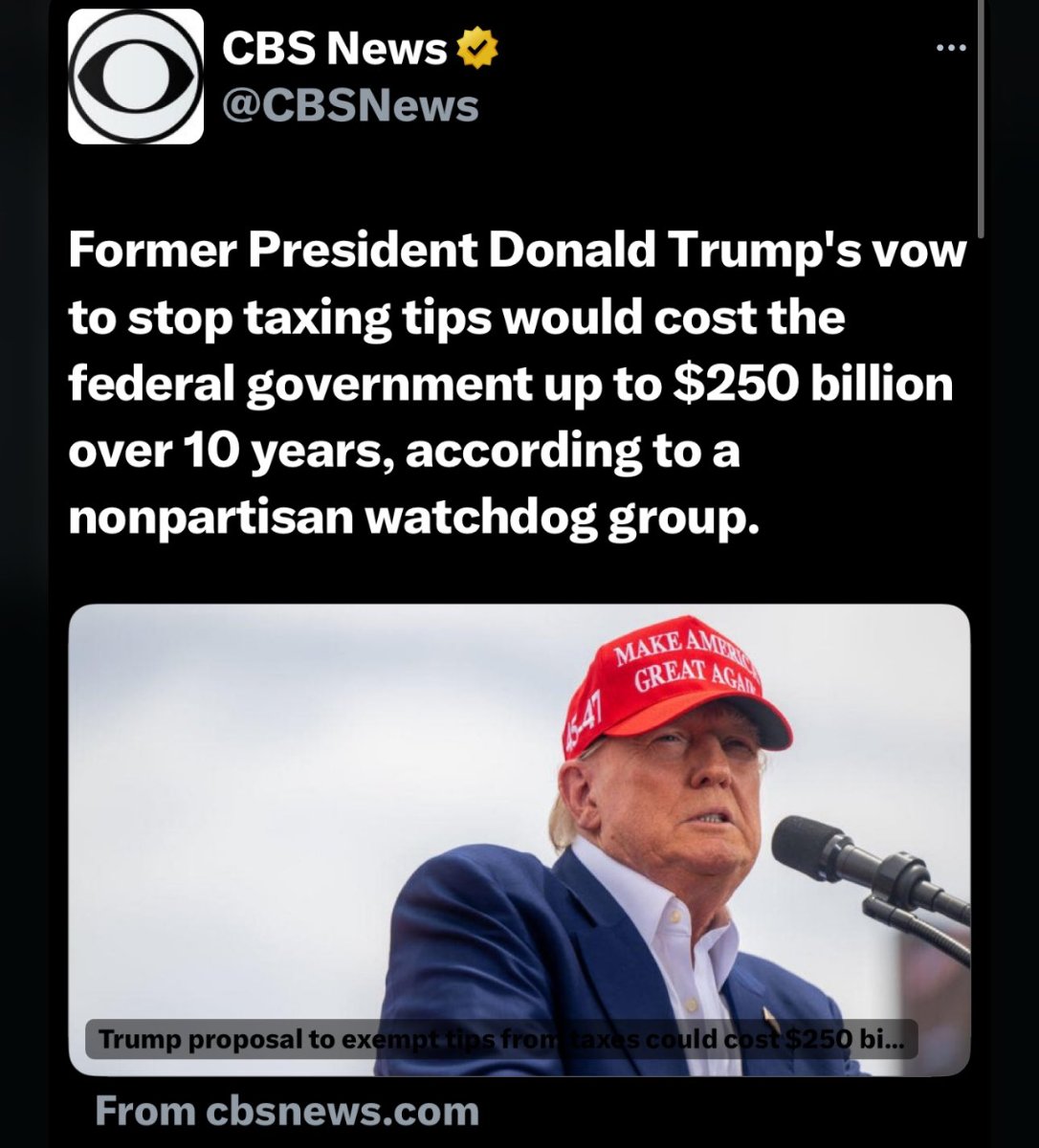
Task: Visit the From cbsnews.com source link
Action: pyautogui.click(x=287, y=1112)
